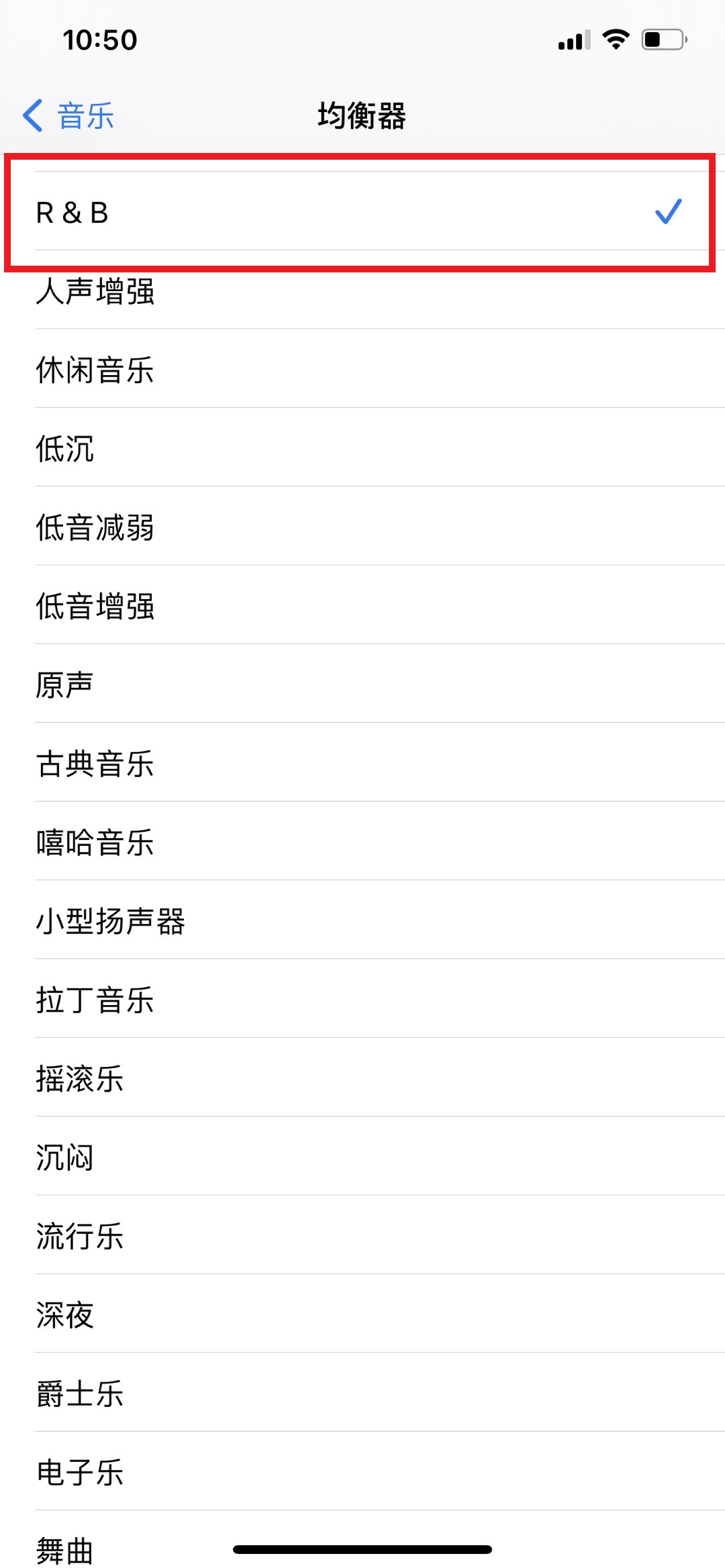
Task: Pick the 拉丁音乐 preset
Action: (x=362, y=998)
